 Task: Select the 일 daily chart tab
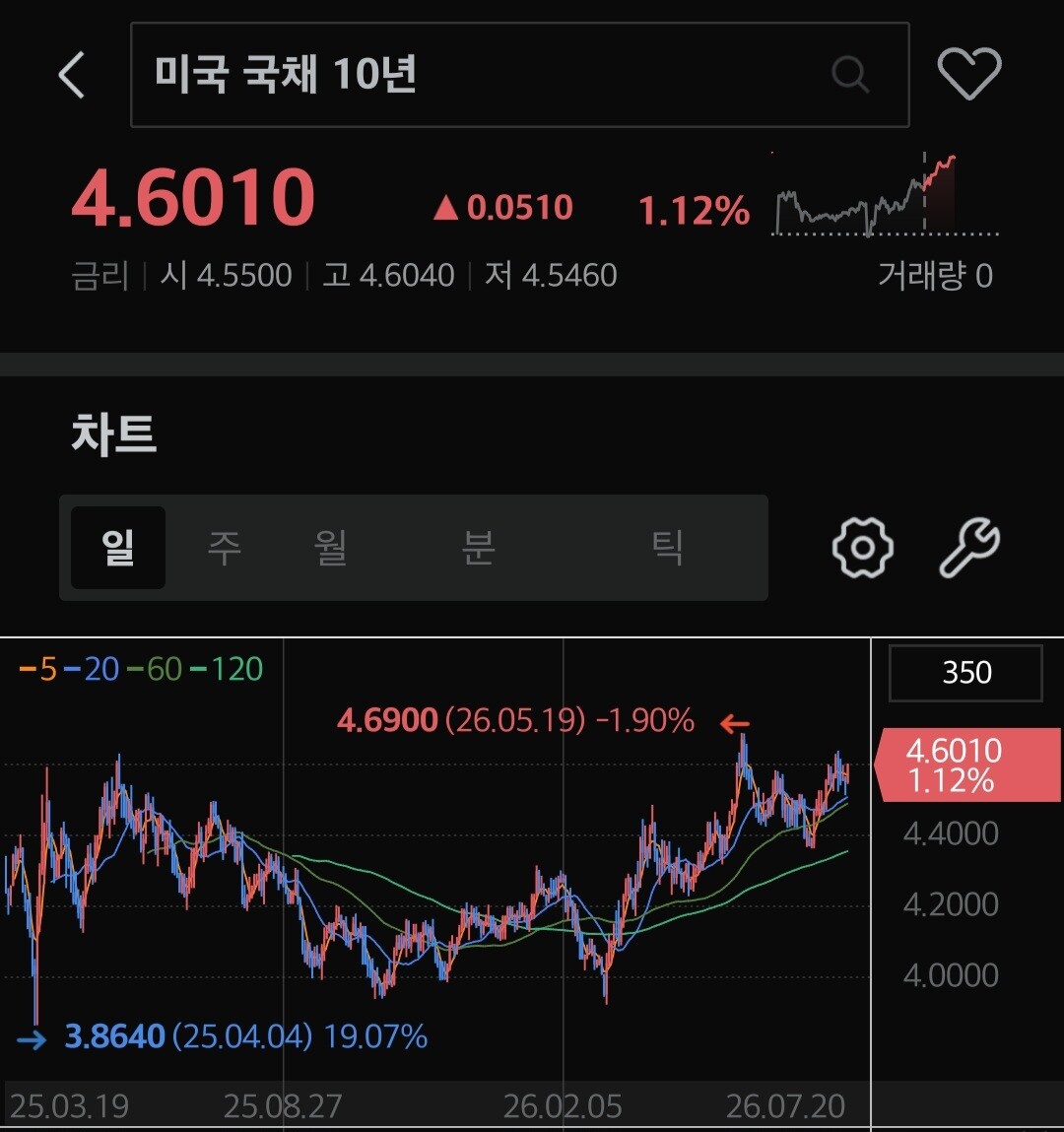[118, 547]
